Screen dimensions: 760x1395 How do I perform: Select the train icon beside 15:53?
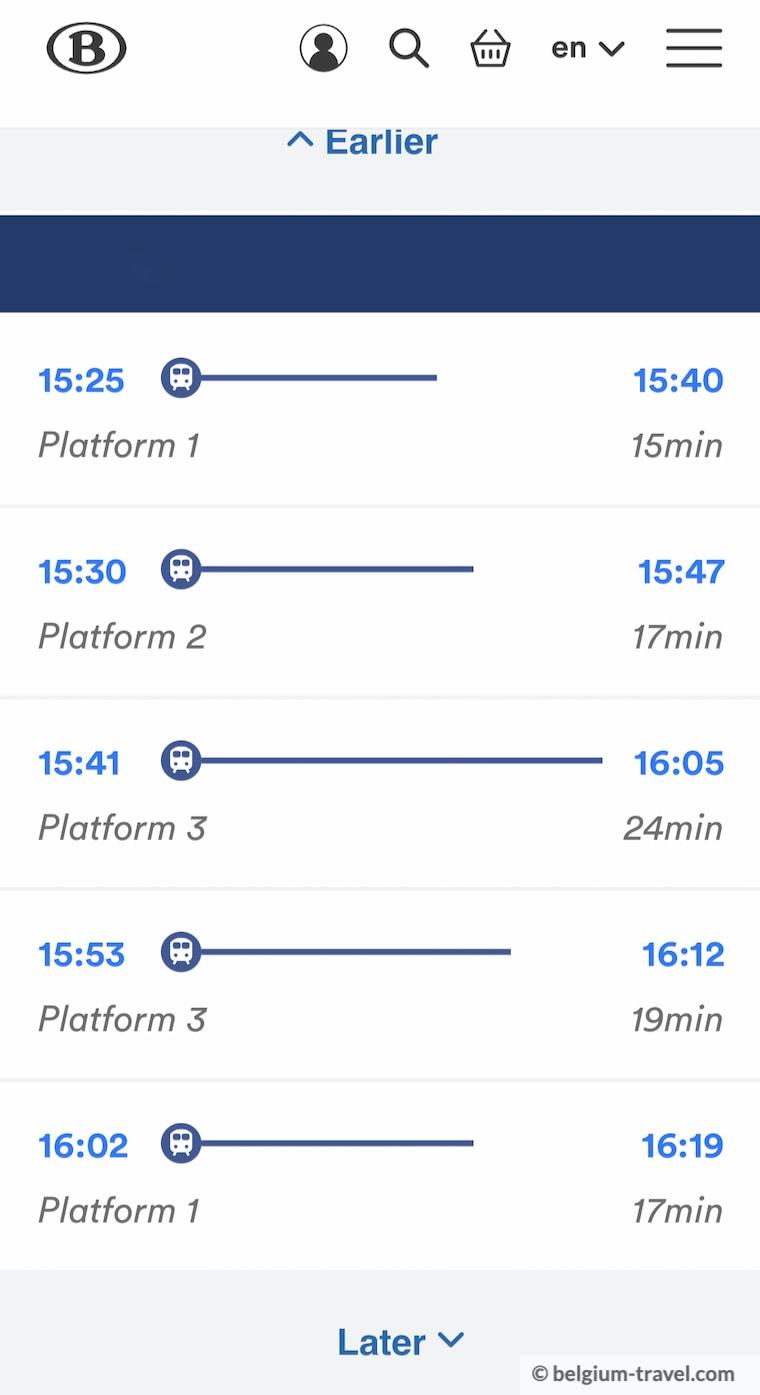point(181,951)
